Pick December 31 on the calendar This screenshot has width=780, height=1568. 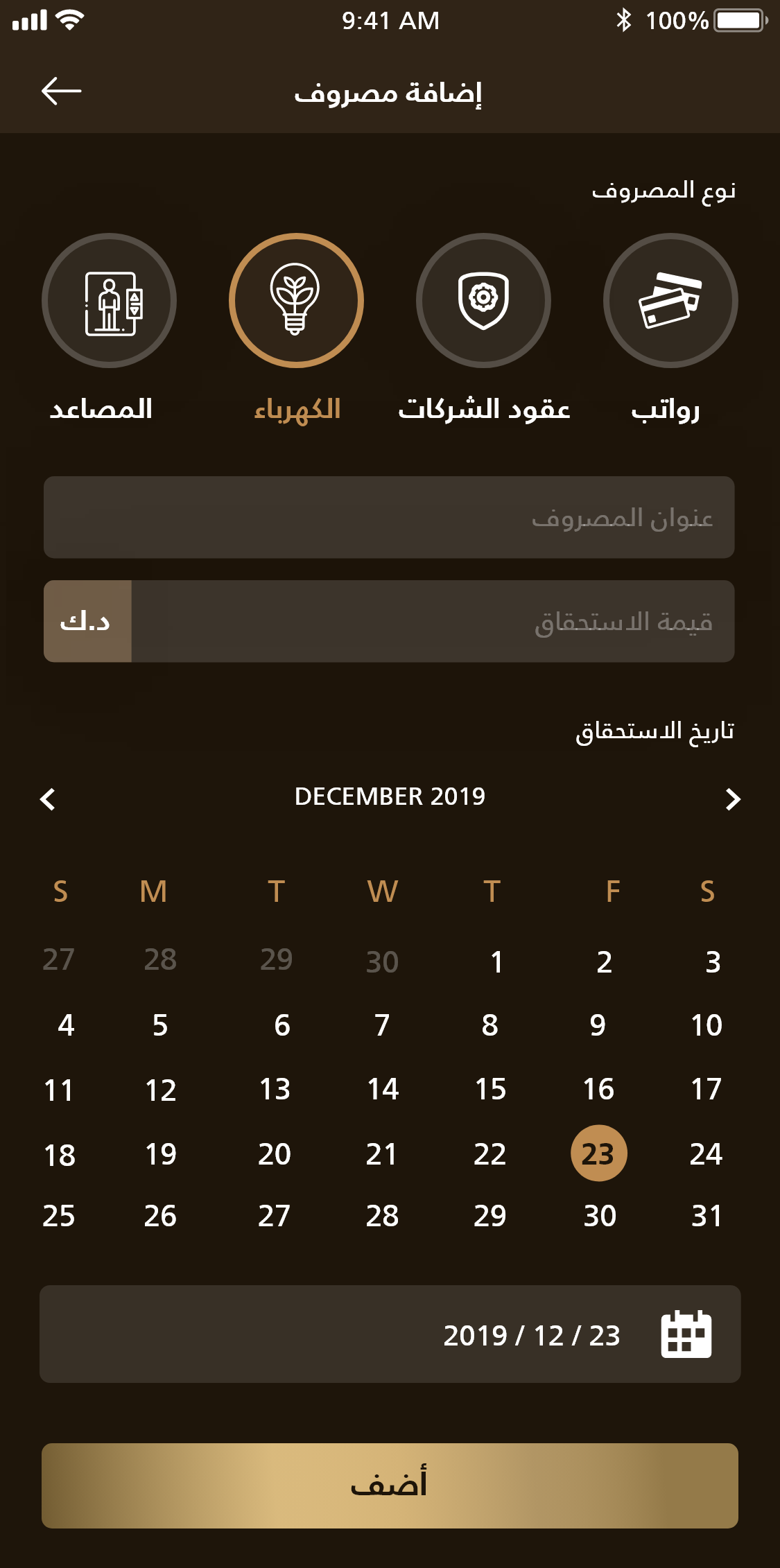click(706, 1216)
